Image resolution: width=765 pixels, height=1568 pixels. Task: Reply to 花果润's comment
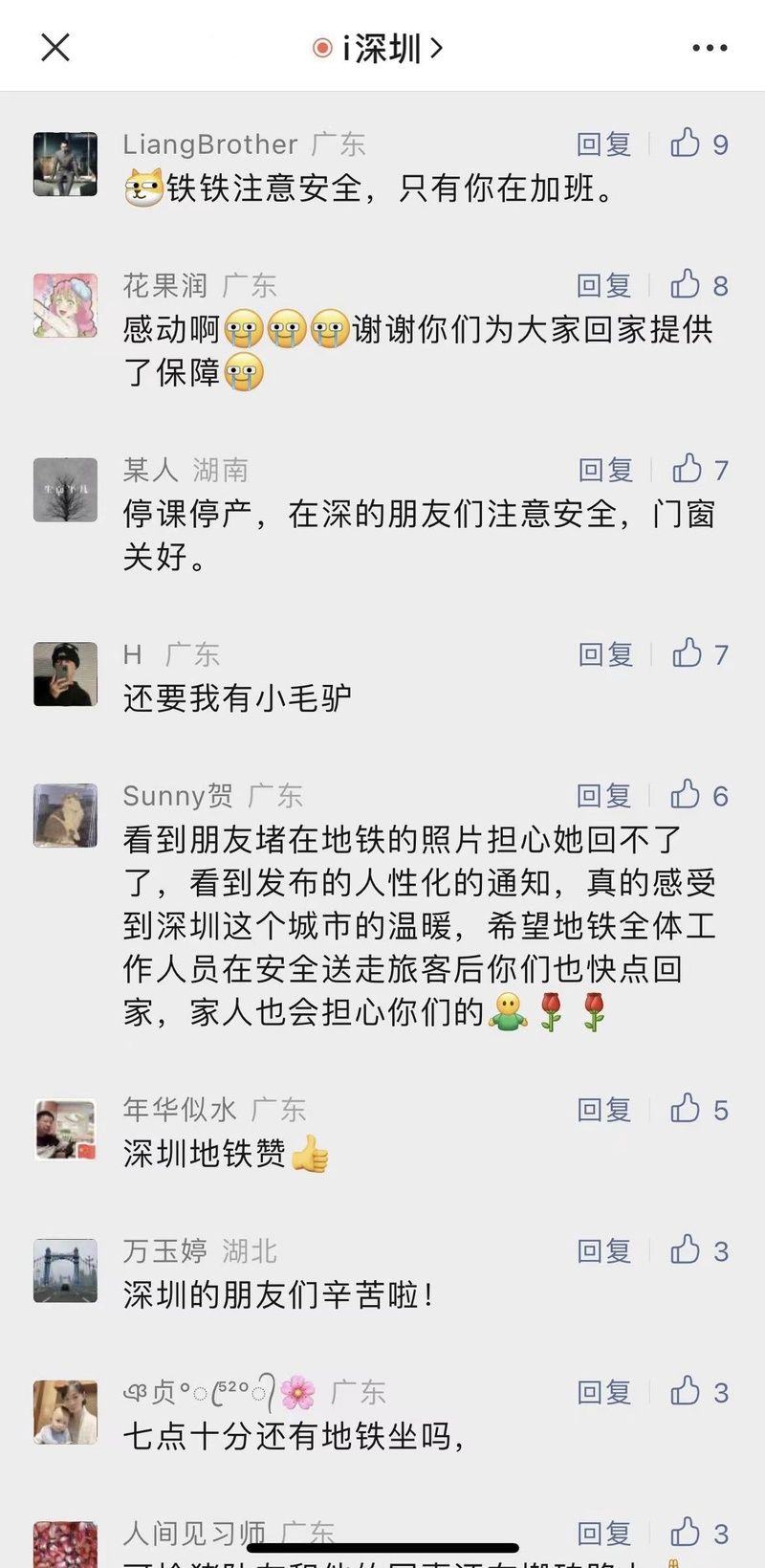click(604, 285)
